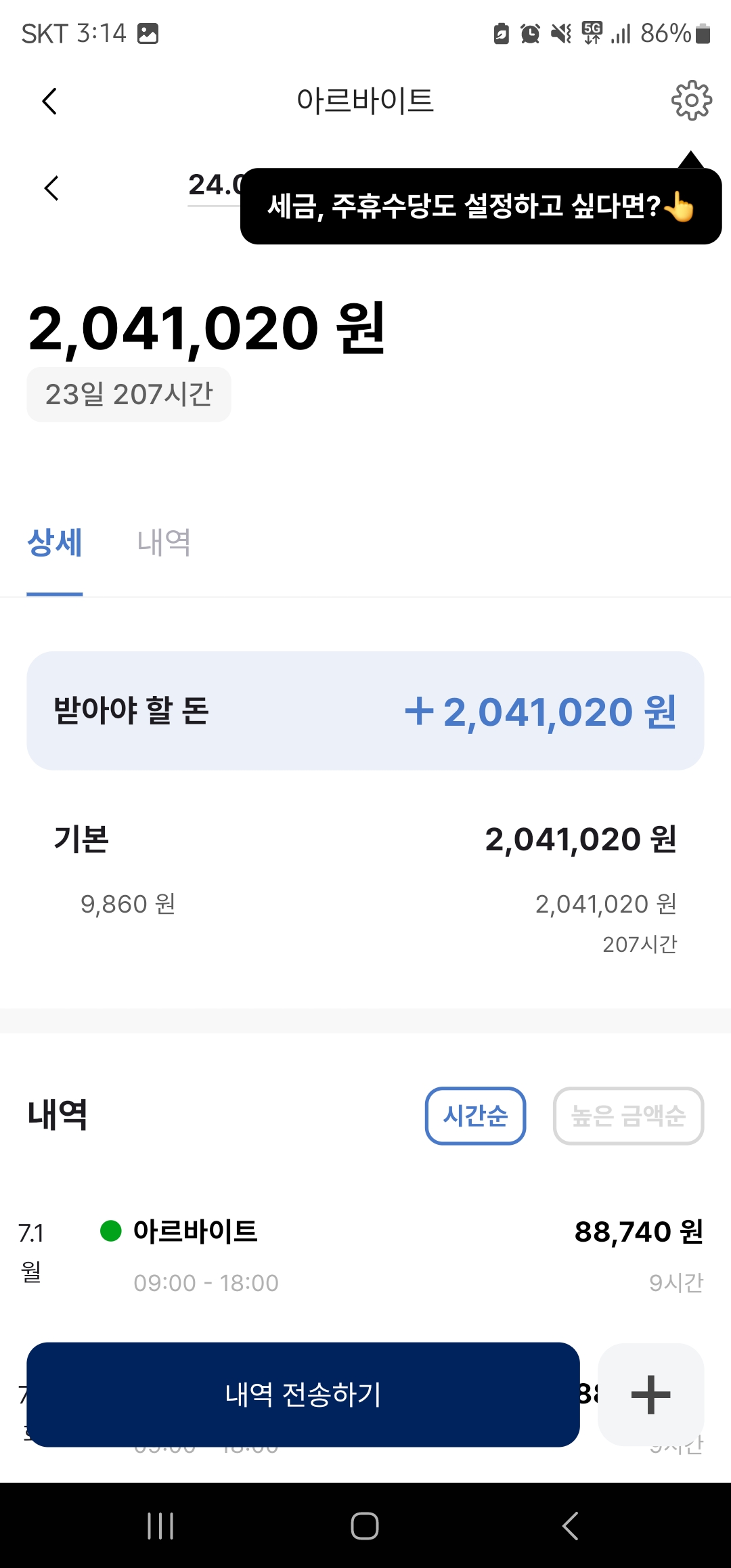Tap the 23일 207시간 summary chip
The height and width of the screenshot is (1568, 731).
coord(129,393)
